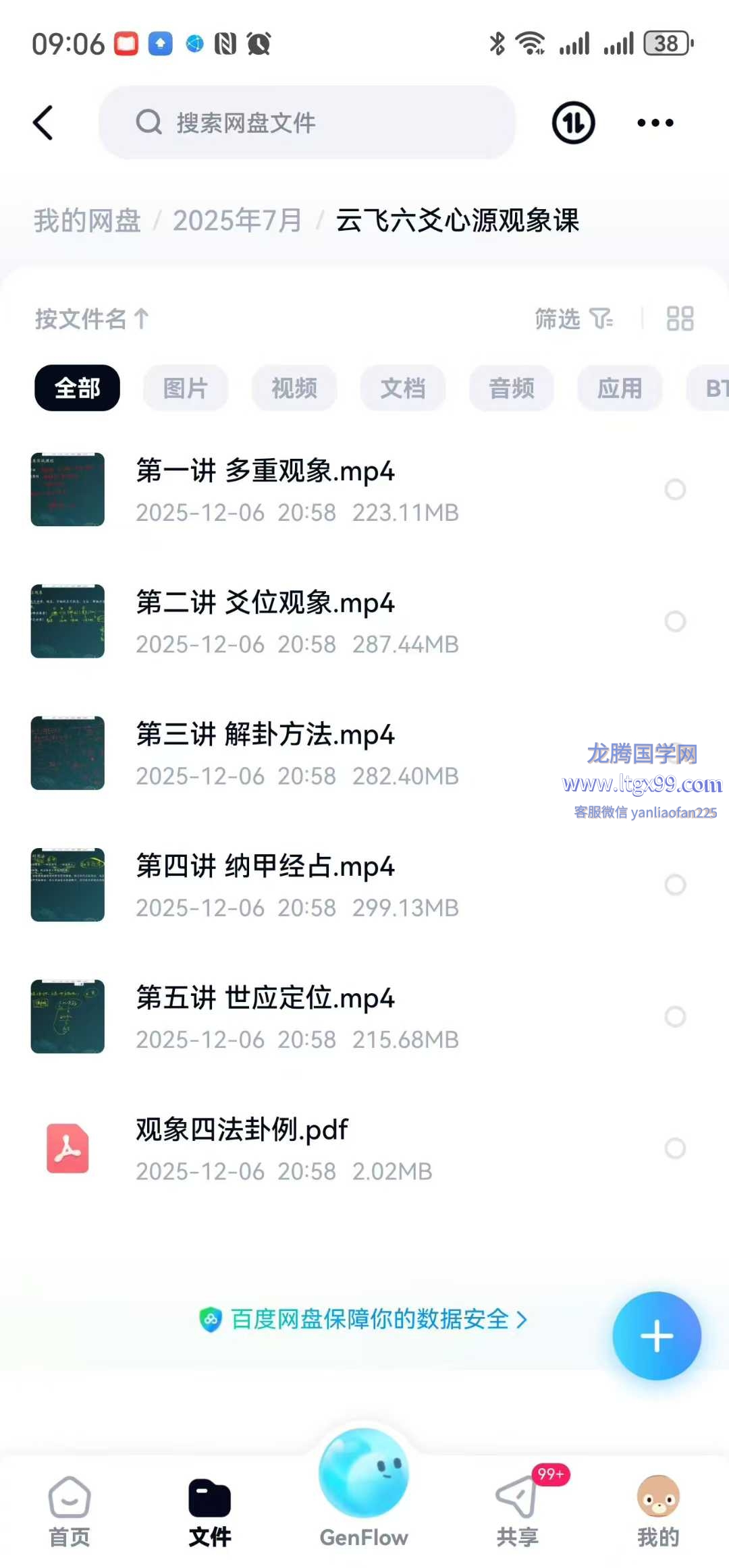The width and height of the screenshot is (729, 1568).
Task: Switch to the 共享 tab
Action: click(x=518, y=1511)
